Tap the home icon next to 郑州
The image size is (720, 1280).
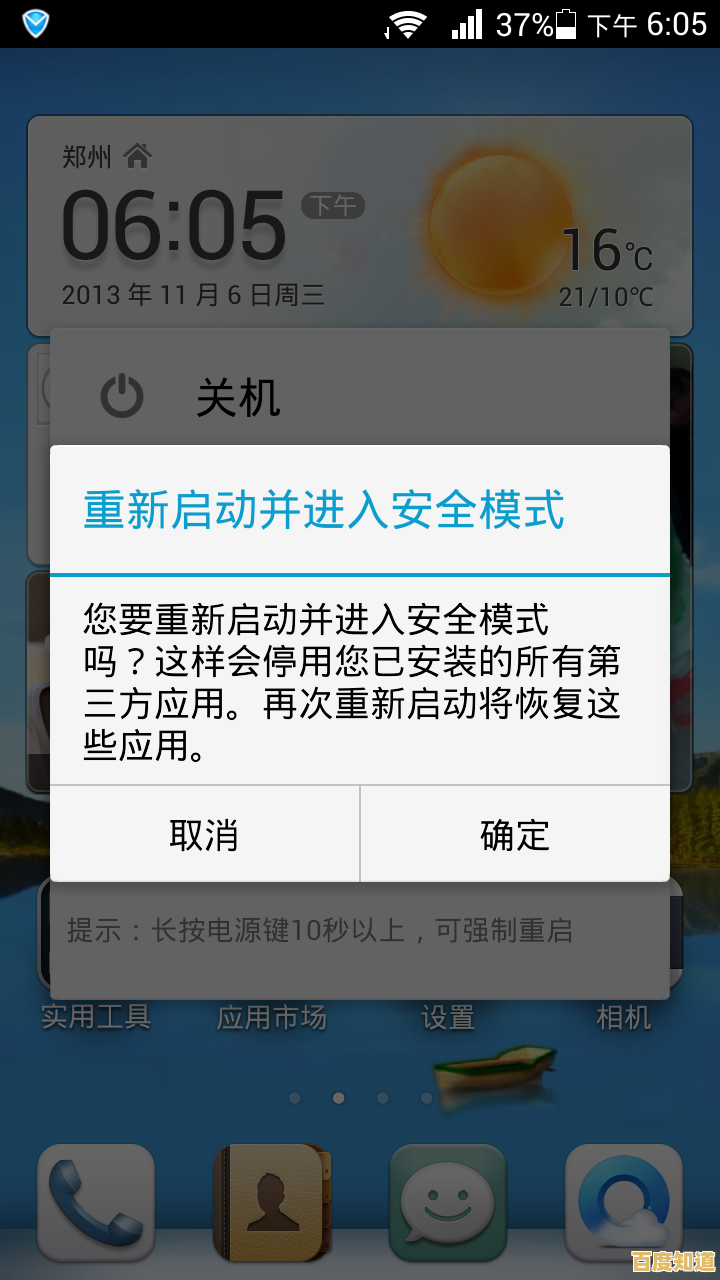[x=138, y=155]
